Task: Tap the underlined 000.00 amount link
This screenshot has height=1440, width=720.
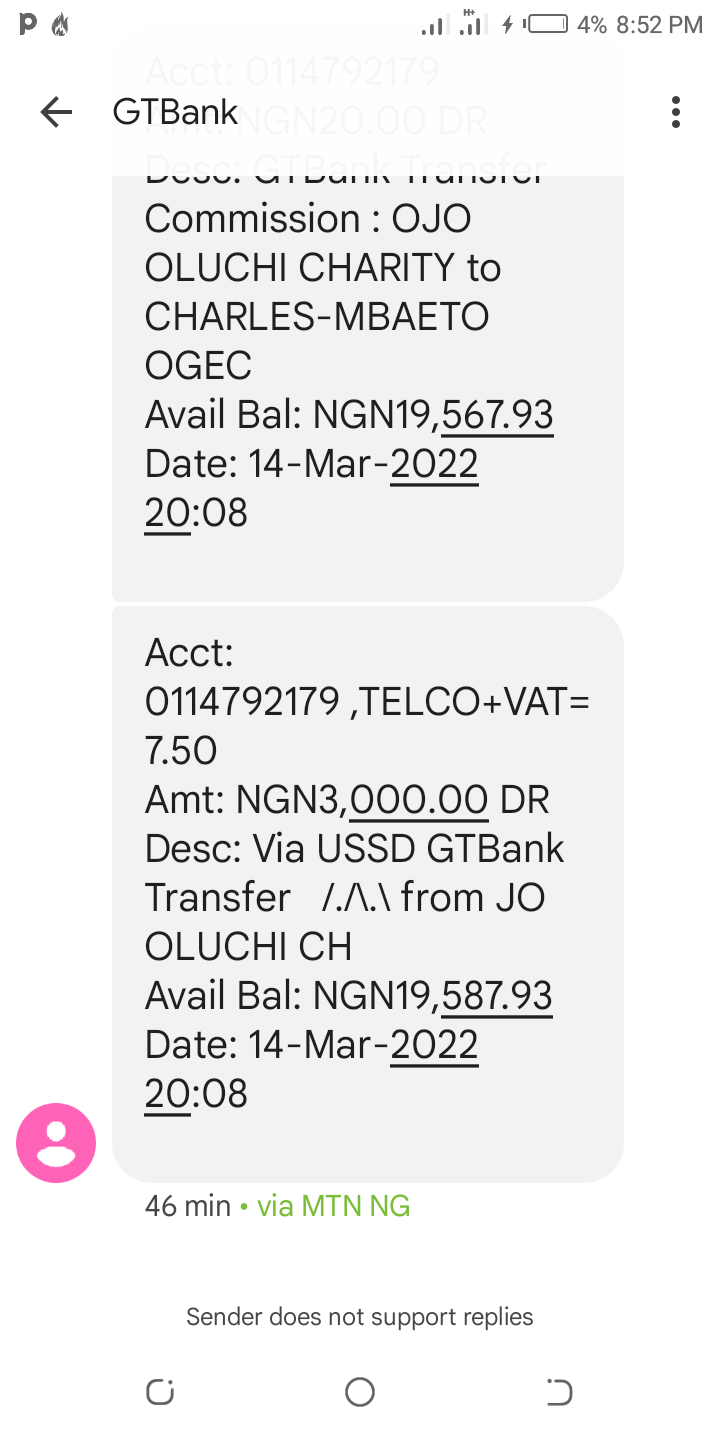Action: coord(419,800)
